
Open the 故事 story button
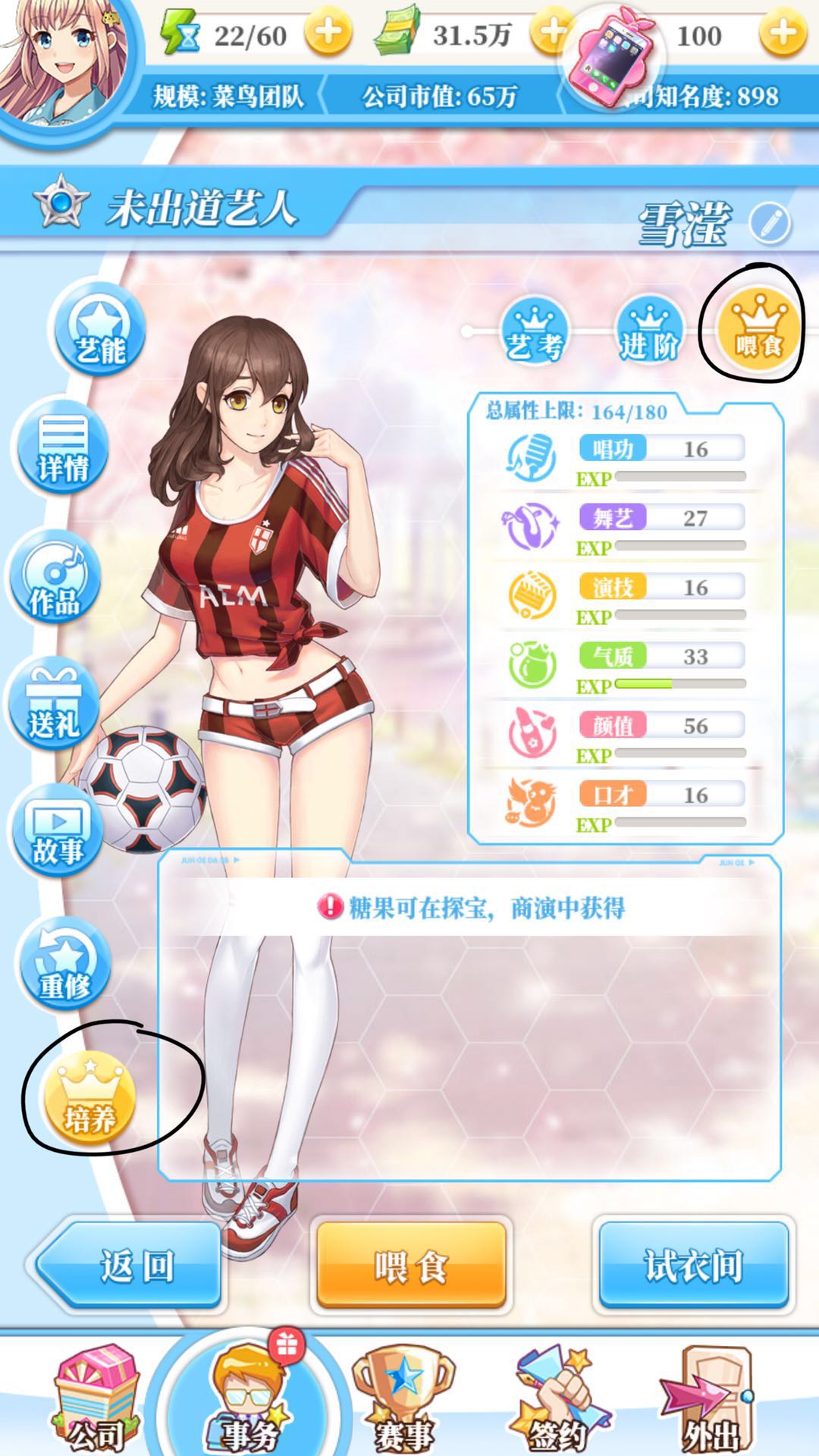click(58, 830)
